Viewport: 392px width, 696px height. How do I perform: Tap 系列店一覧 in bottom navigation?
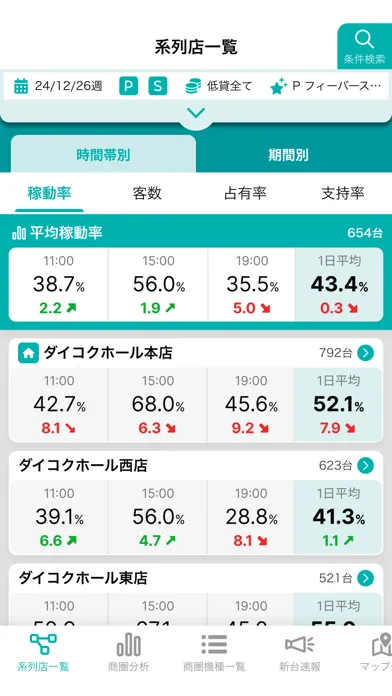coord(43,652)
